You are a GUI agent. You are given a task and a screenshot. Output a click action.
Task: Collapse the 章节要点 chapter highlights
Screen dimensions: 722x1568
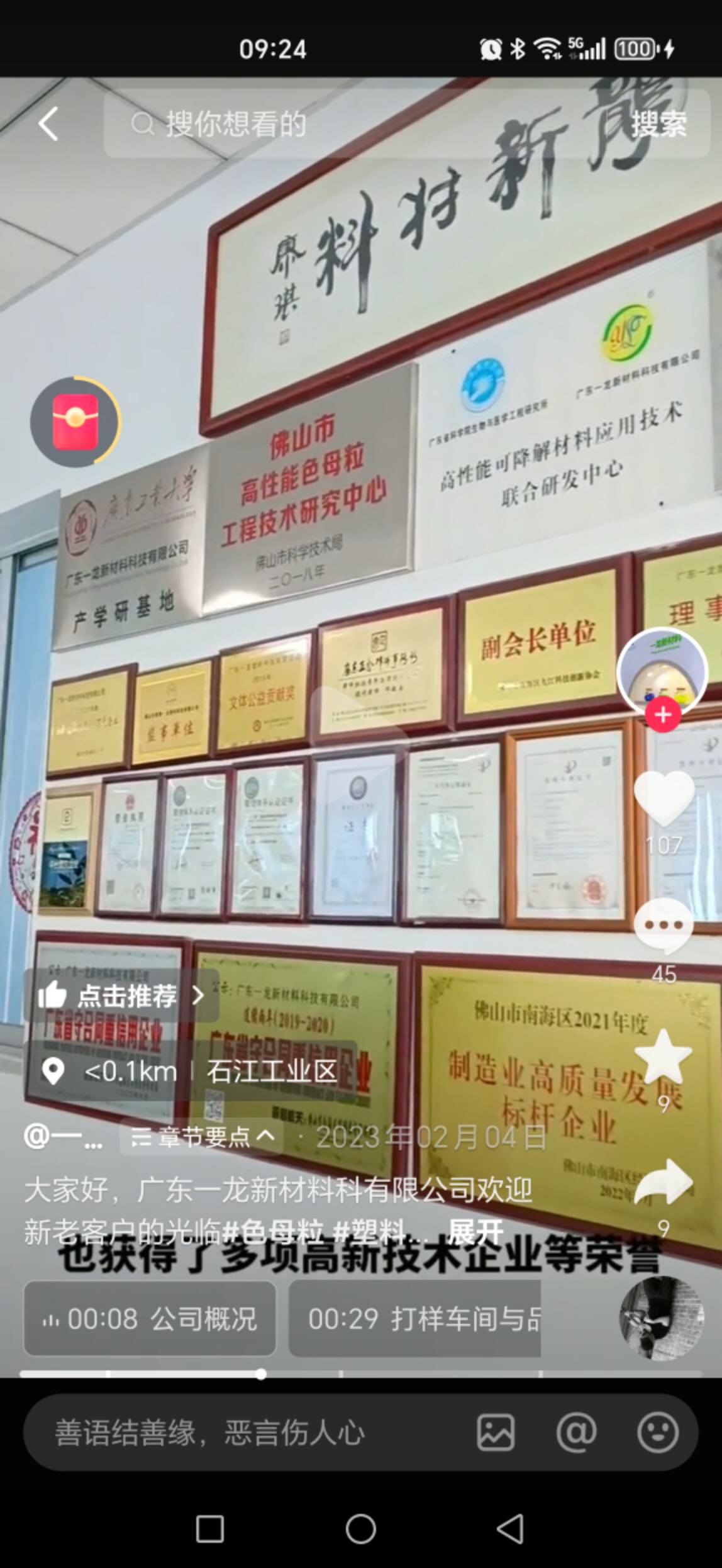point(203,1136)
